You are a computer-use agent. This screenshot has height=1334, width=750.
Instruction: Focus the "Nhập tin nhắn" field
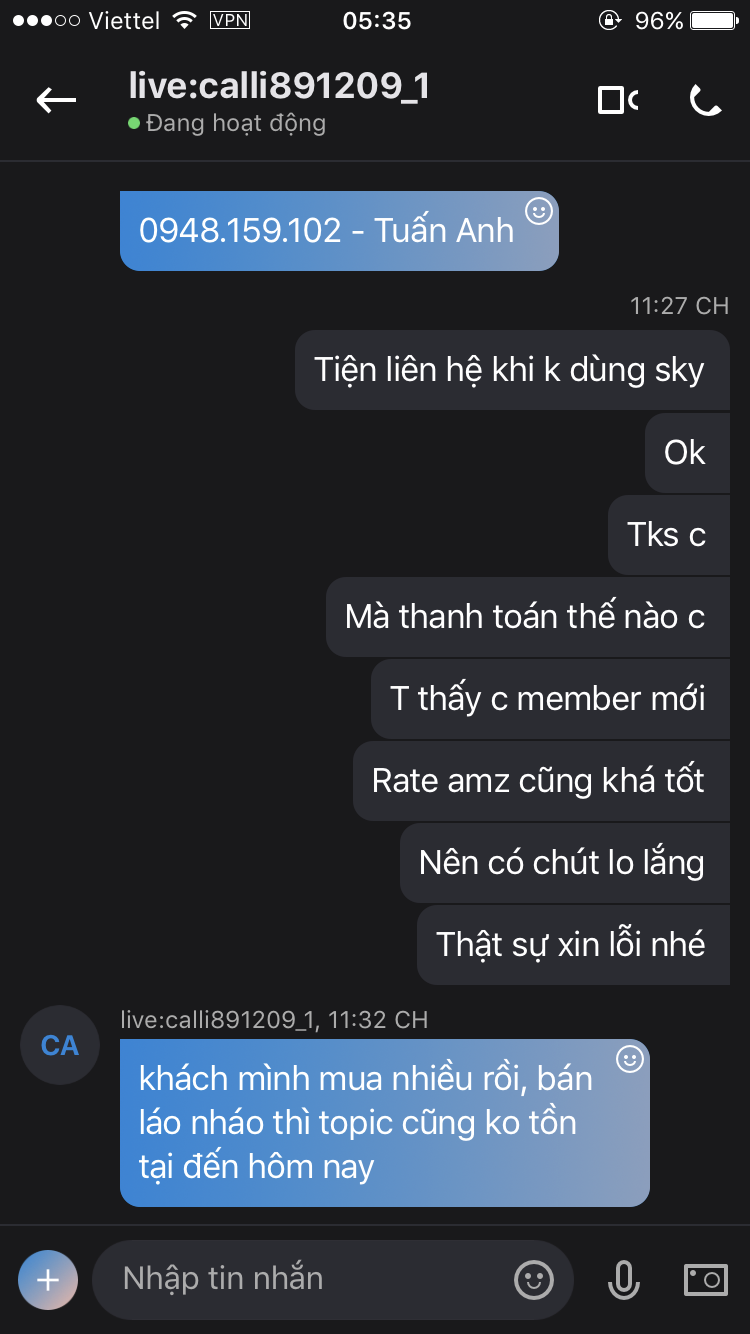pyautogui.click(x=300, y=1279)
